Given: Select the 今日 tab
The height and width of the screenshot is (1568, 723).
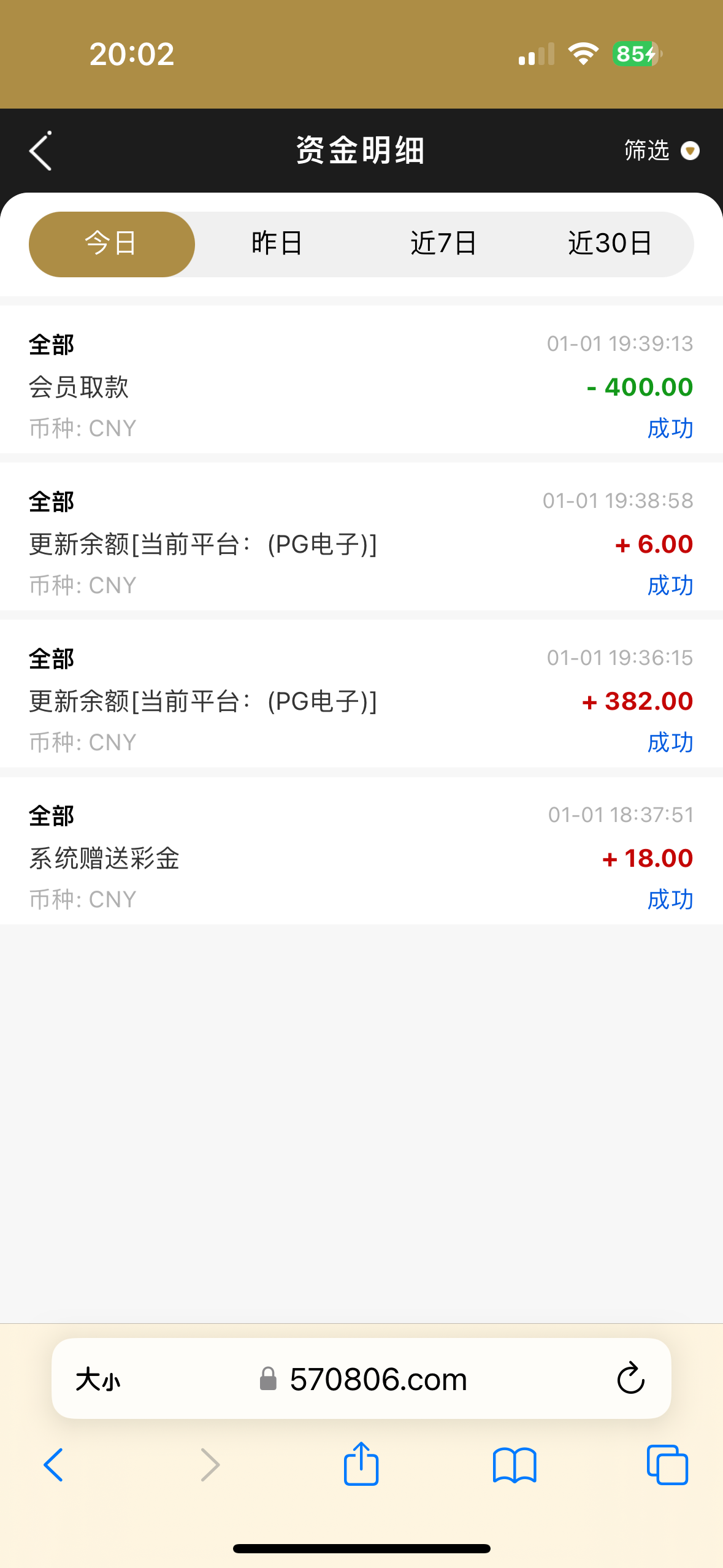Looking at the screenshot, I should pyautogui.click(x=112, y=244).
